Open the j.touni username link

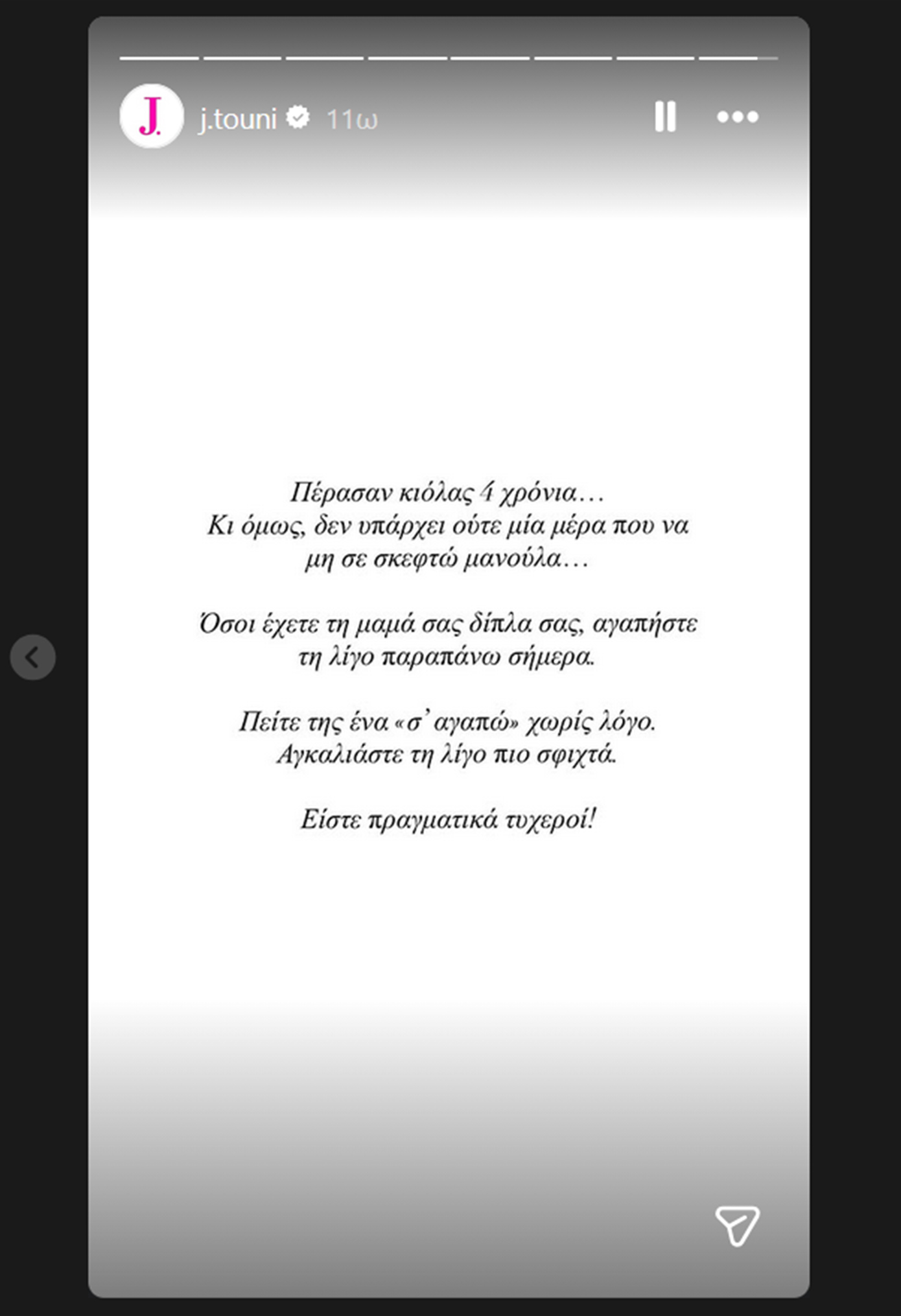pyautogui.click(x=238, y=119)
